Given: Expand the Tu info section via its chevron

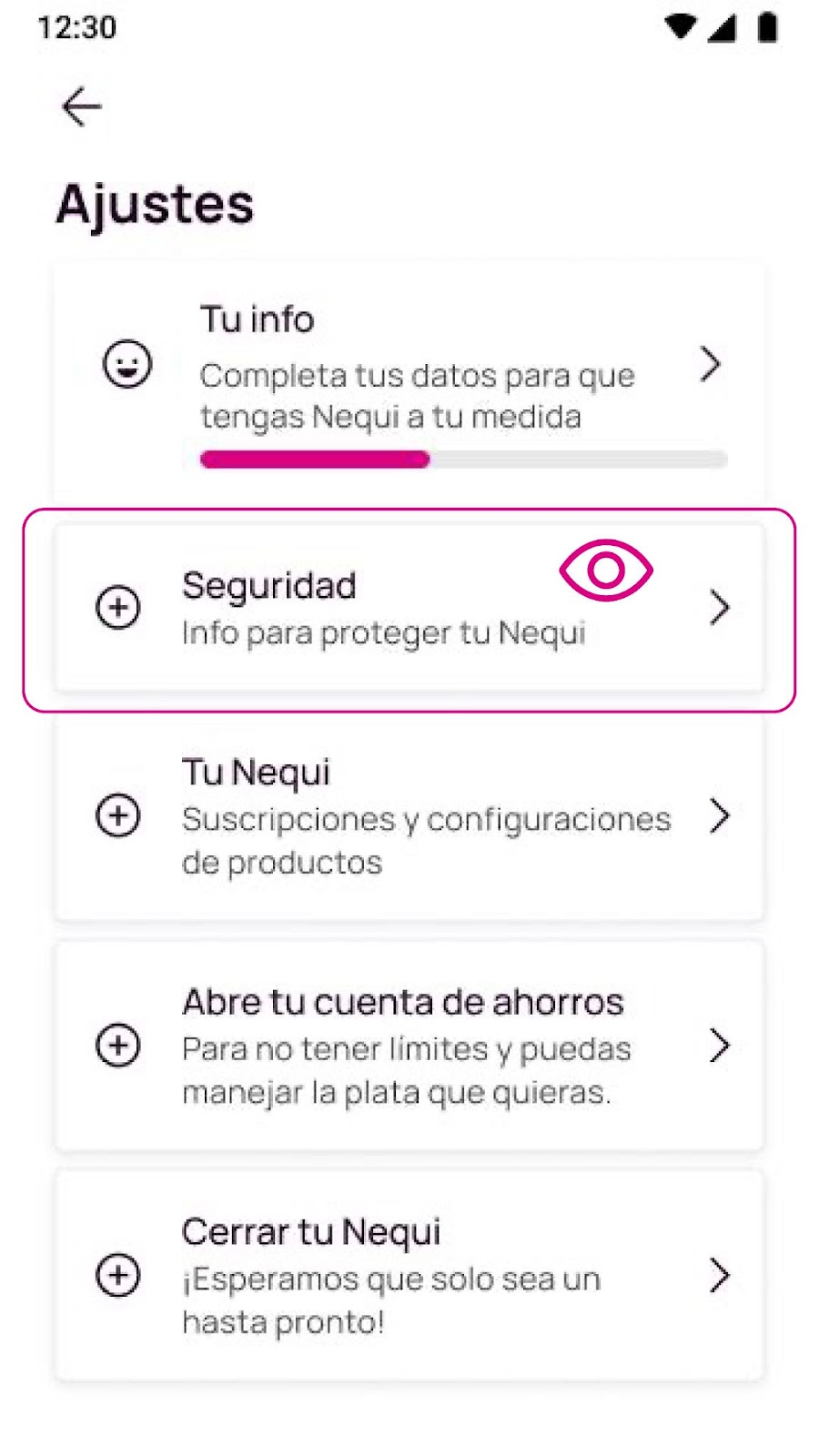Looking at the screenshot, I should click(711, 364).
